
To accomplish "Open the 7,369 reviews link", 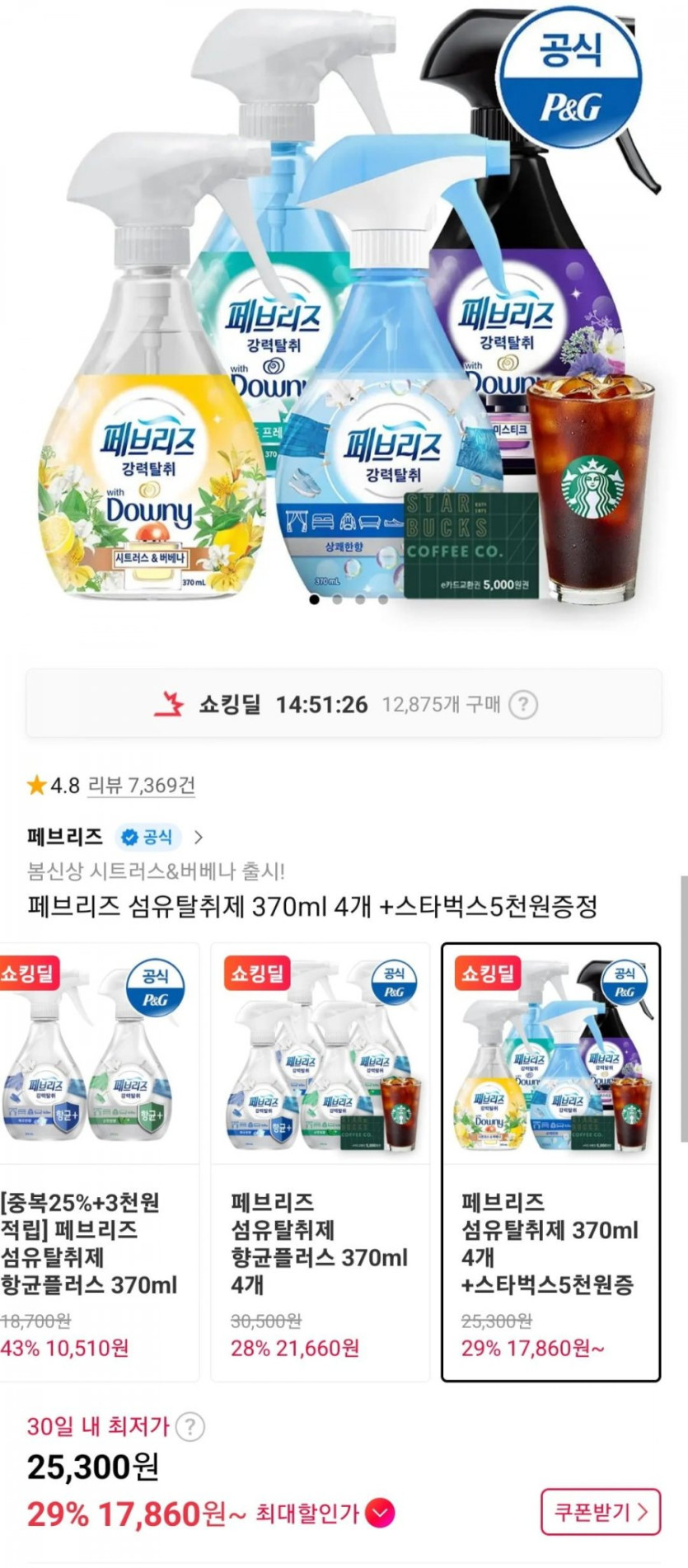I will point(142,785).
